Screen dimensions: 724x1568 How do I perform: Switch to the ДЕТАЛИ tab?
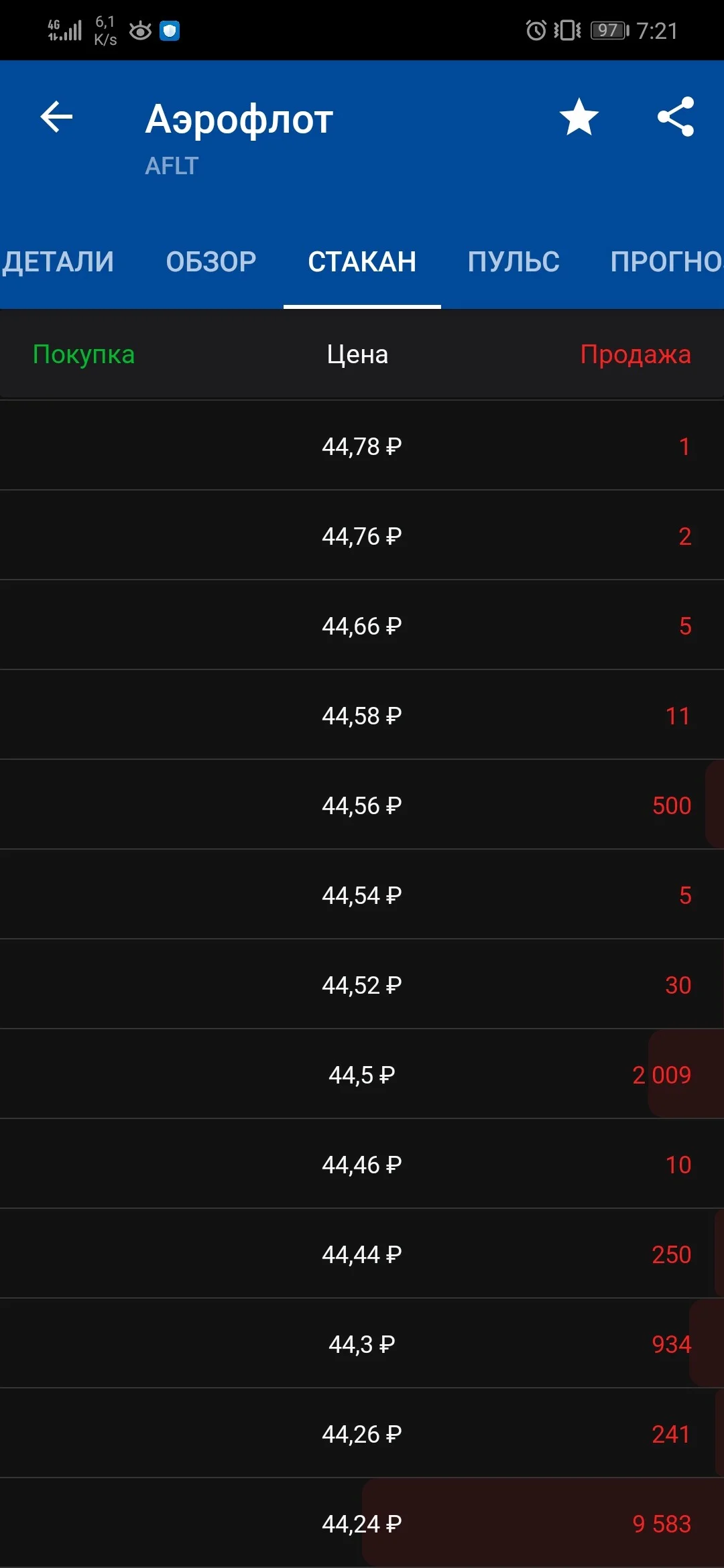pos(58,262)
